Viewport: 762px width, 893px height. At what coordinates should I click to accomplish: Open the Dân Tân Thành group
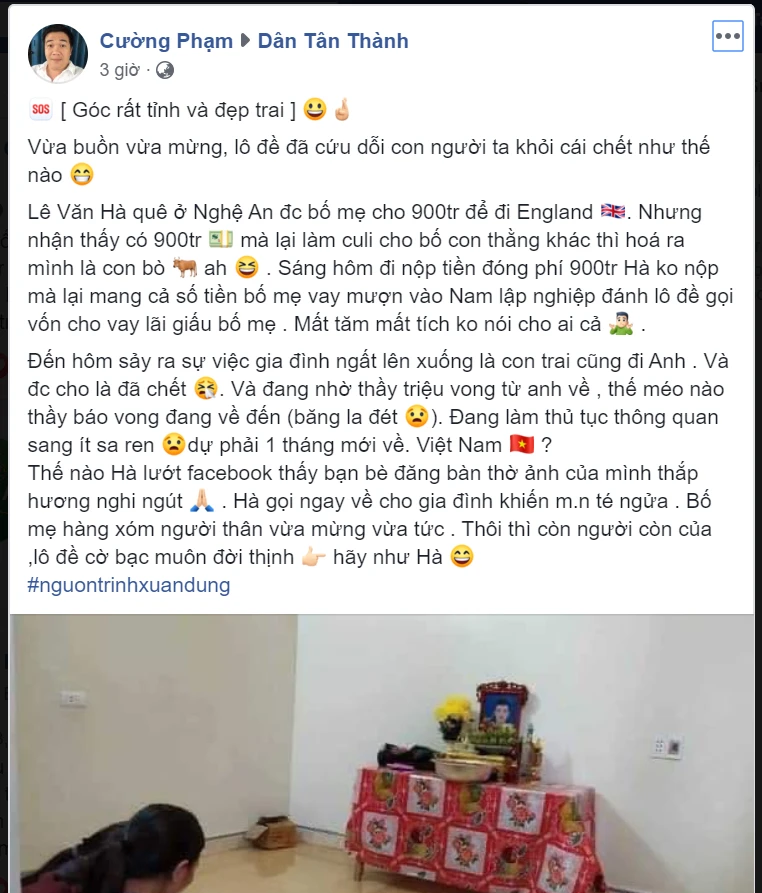tap(333, 41)
